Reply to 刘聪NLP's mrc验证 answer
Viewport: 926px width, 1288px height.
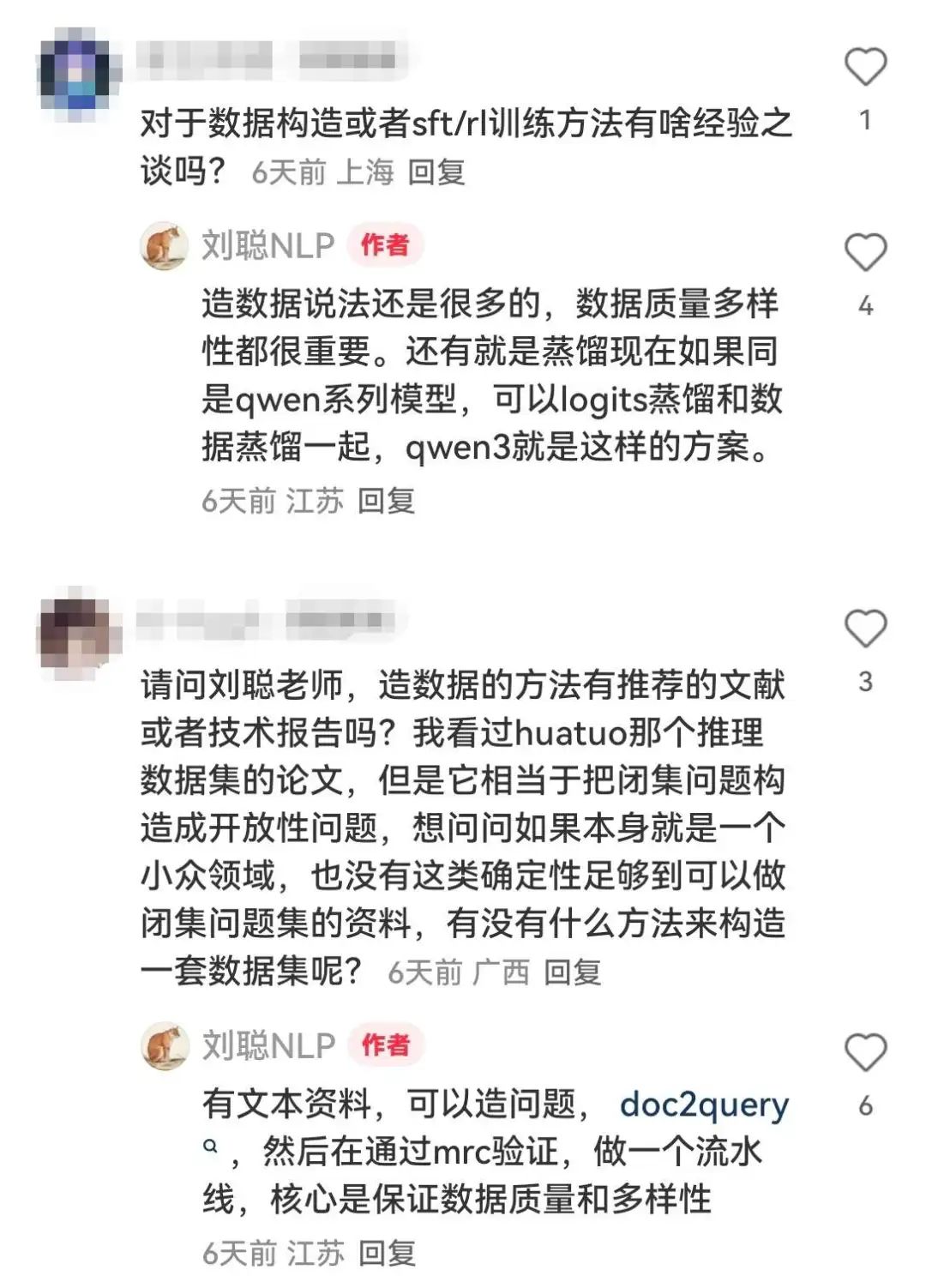pyautogui.click(x=386, y=1254)
